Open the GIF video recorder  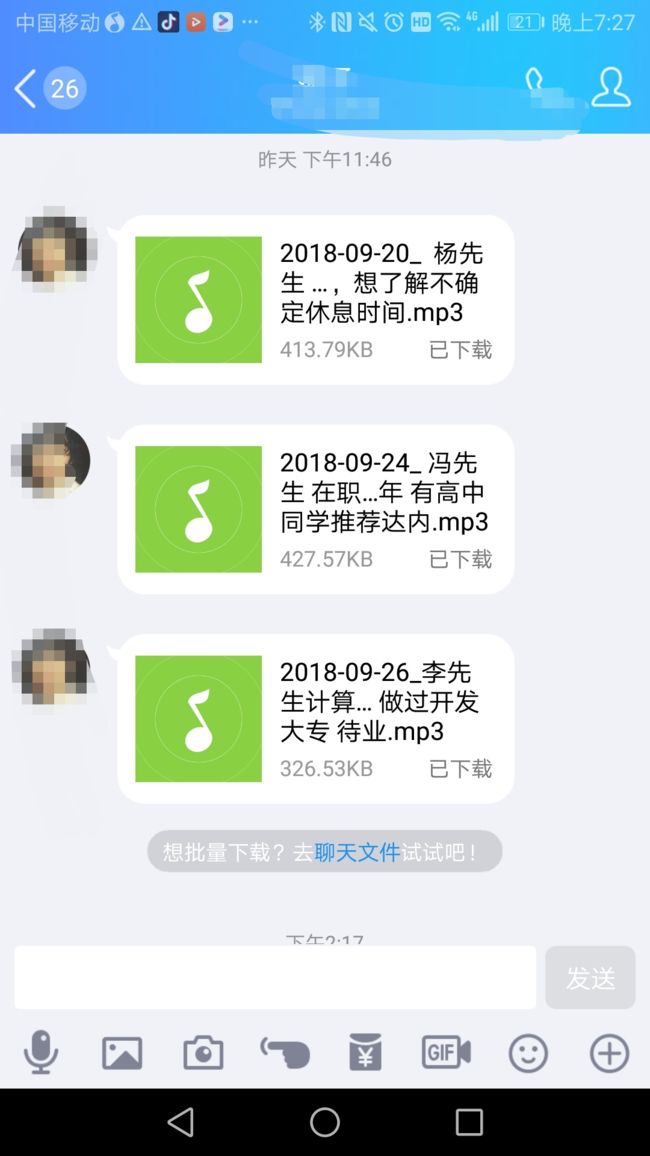point(446,1052)
